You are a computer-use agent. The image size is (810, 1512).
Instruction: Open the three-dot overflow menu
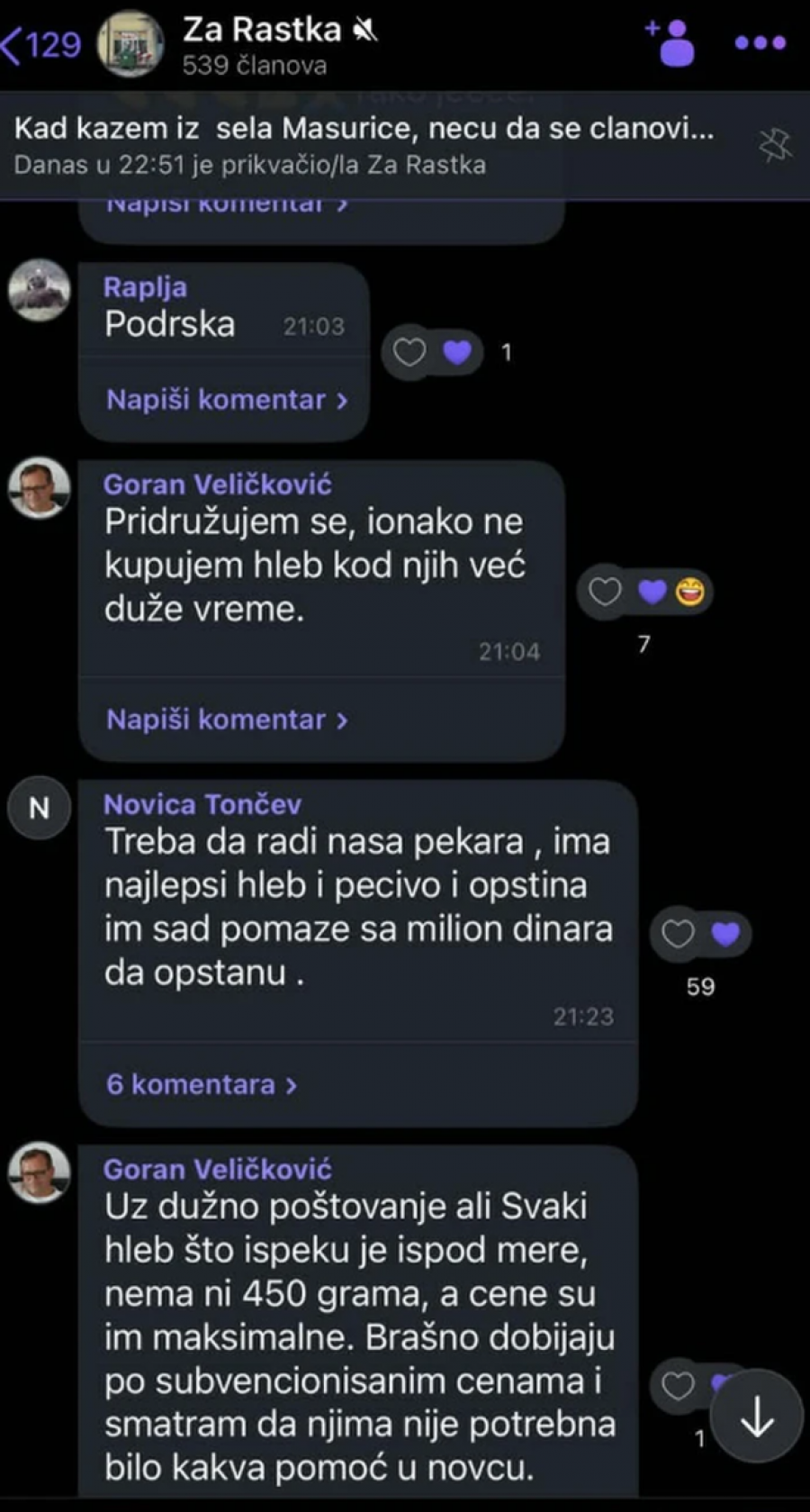click(760, 42)
